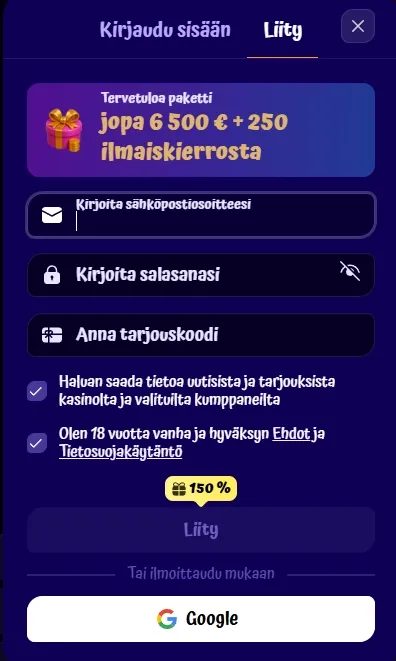Tap the Liity join button
The height and width of the screenshot is (661, 396).
pyautogui.click(x=201, y=529)
